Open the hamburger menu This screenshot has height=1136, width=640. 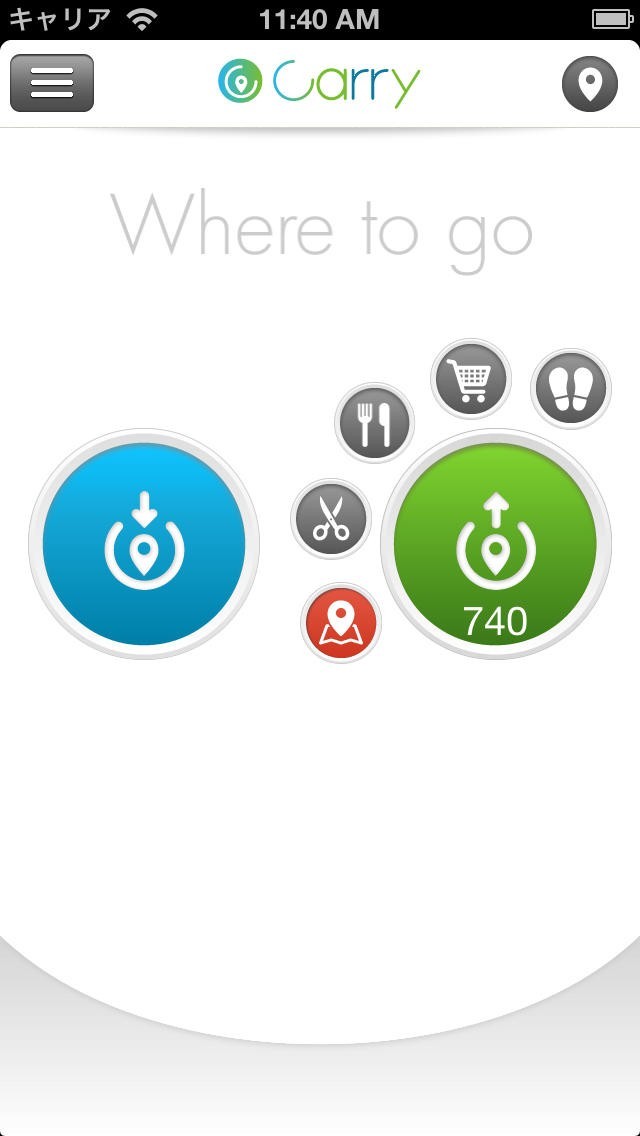pos(52,83)
